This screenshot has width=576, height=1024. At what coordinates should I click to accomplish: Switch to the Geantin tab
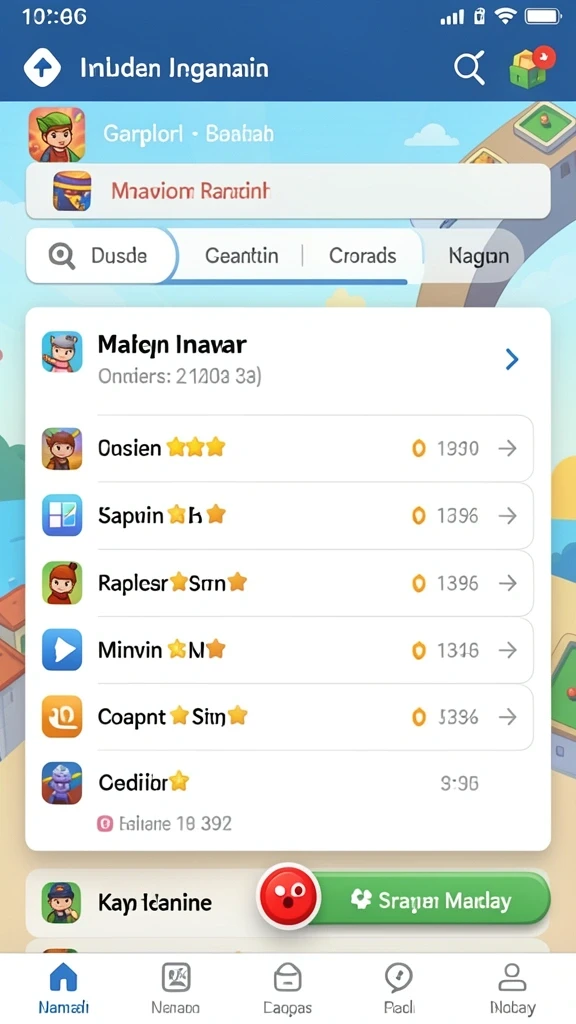(x=242, y=255)
